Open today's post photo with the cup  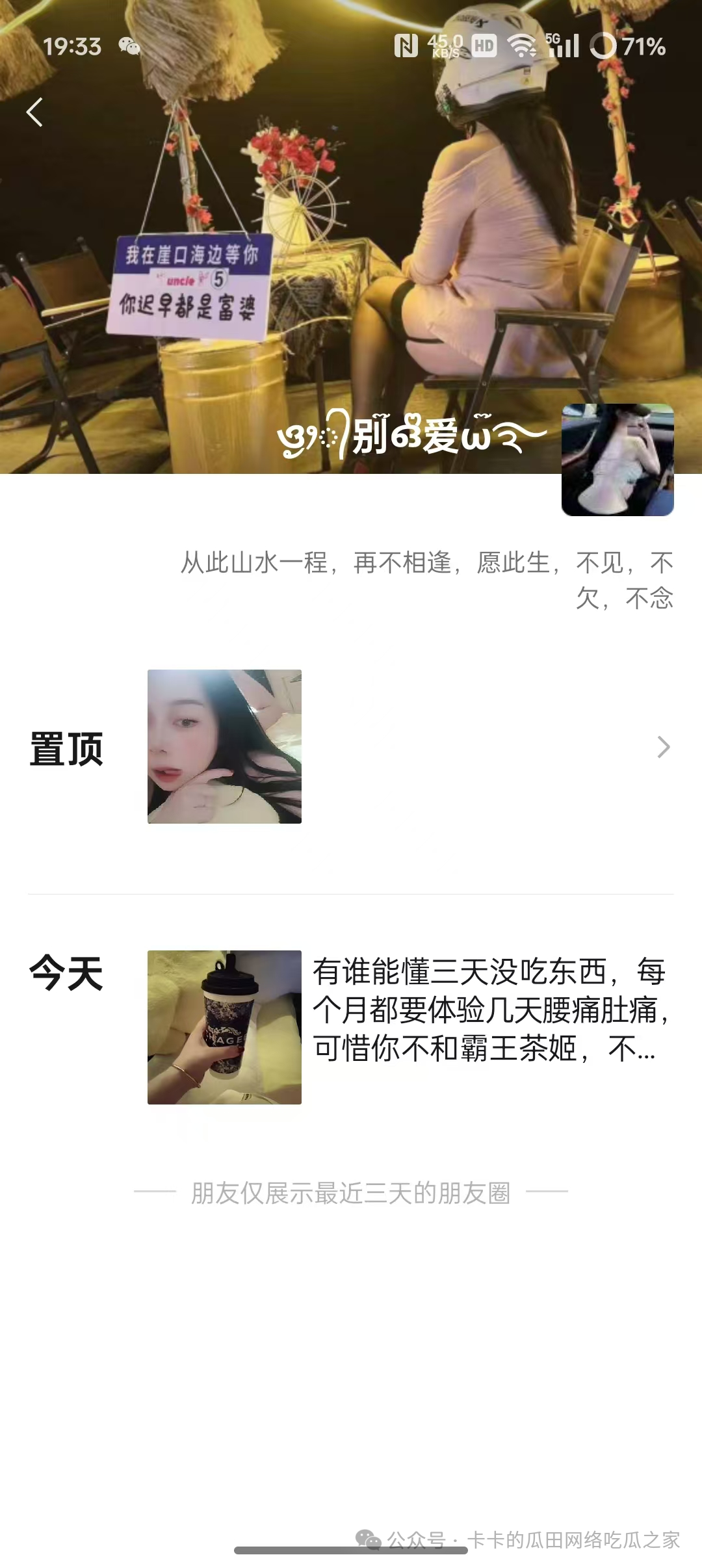[x=224, y=1027]
